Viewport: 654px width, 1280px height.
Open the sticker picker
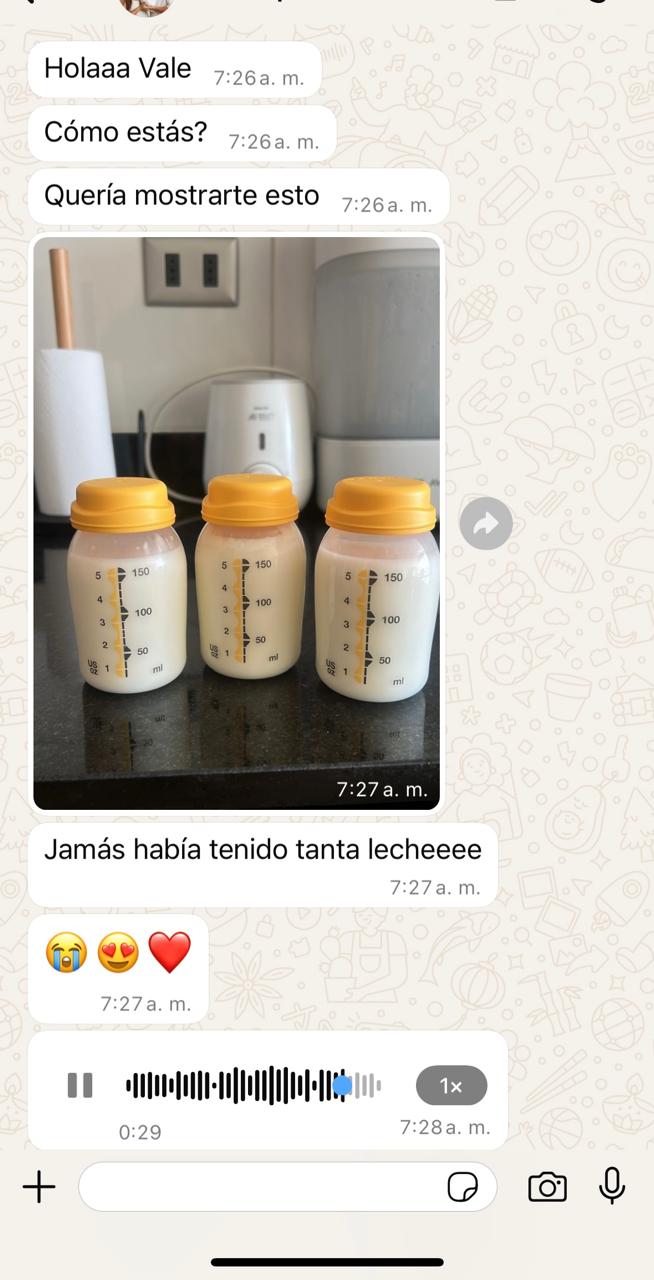(462, 1187)
